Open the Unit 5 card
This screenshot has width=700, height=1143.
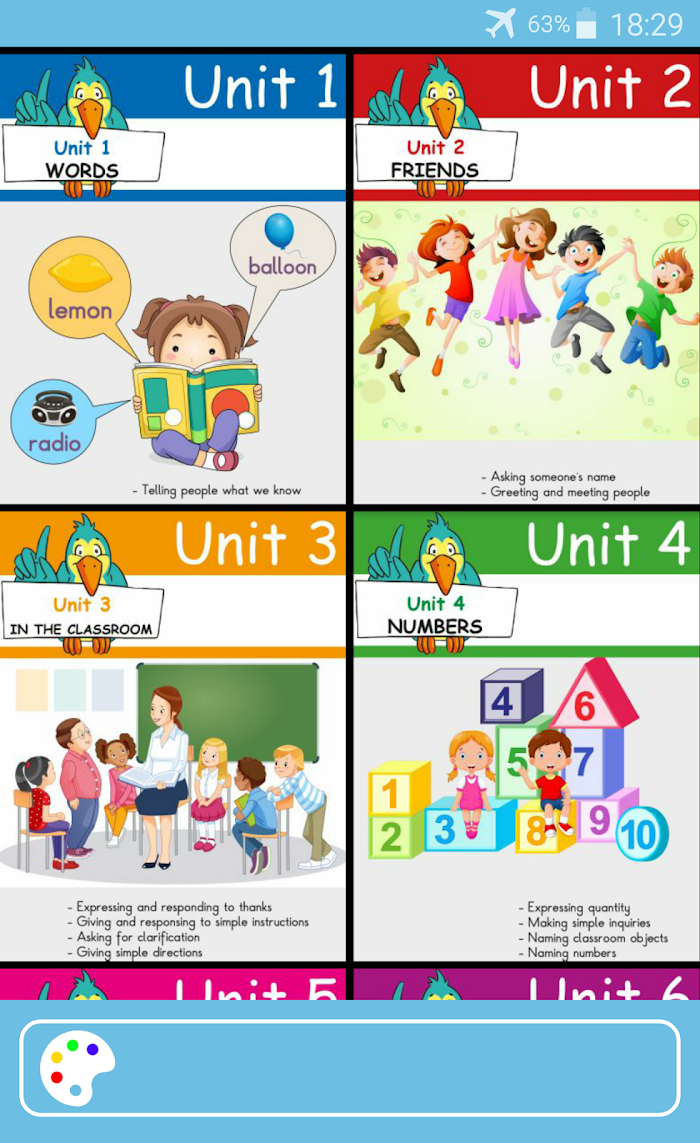point(173,985)
